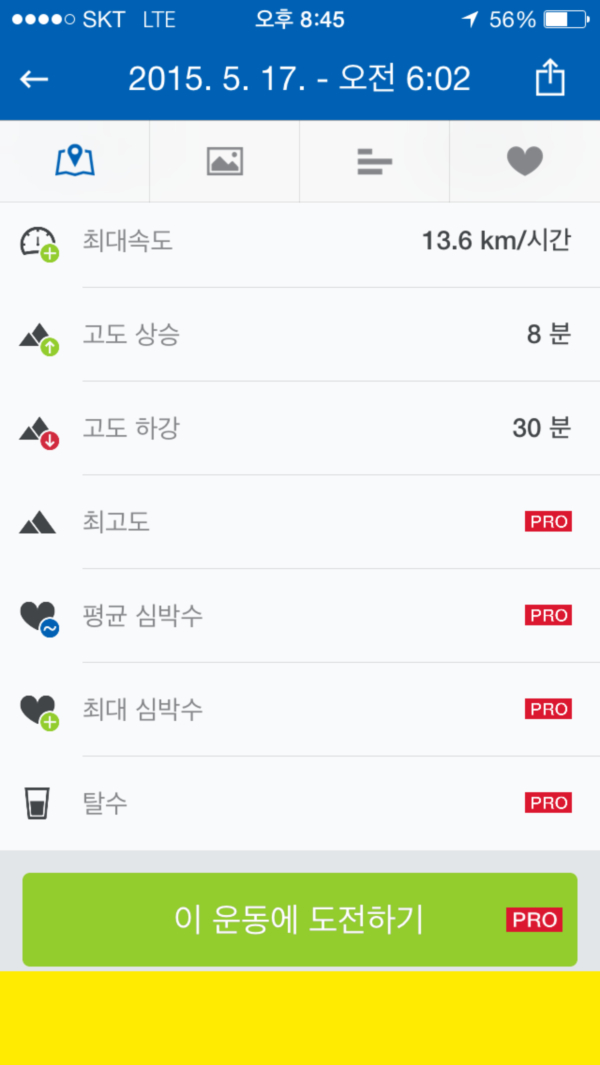Open the 탈수 PRO row
Viewport: 600px width, 1065px height.
(x=300, y=803)
